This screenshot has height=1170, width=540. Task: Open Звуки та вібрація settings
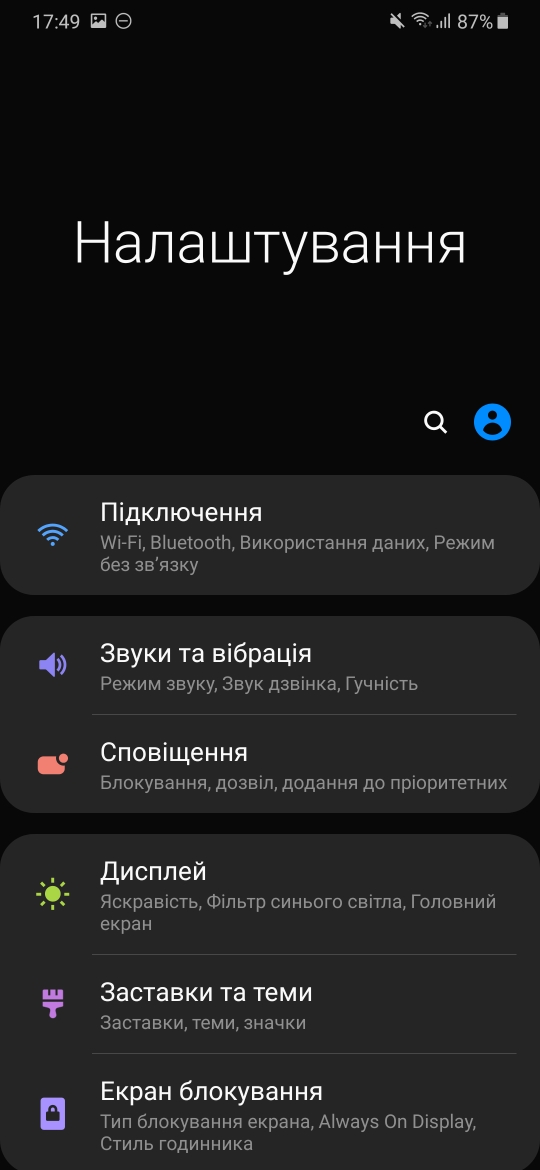270,666
